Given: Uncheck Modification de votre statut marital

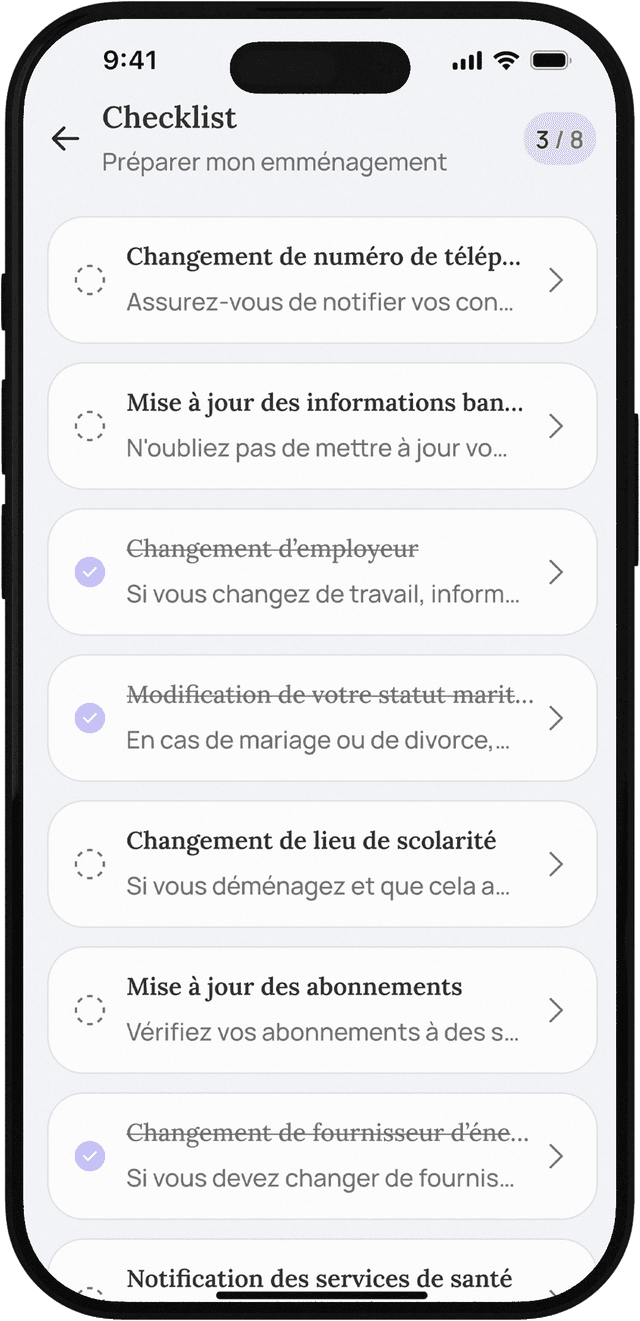Looking at the screenshot, I should point(90,718).
